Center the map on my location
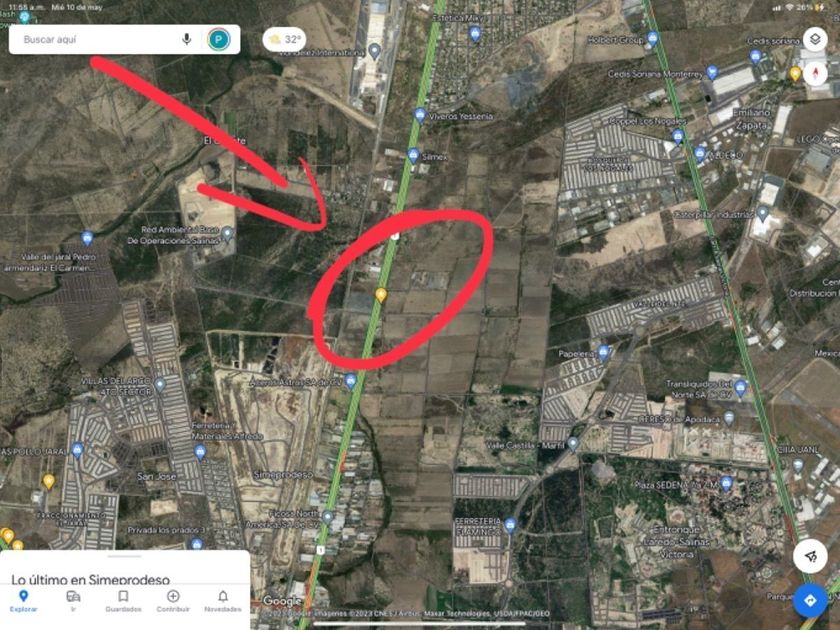 pos(810,557)
